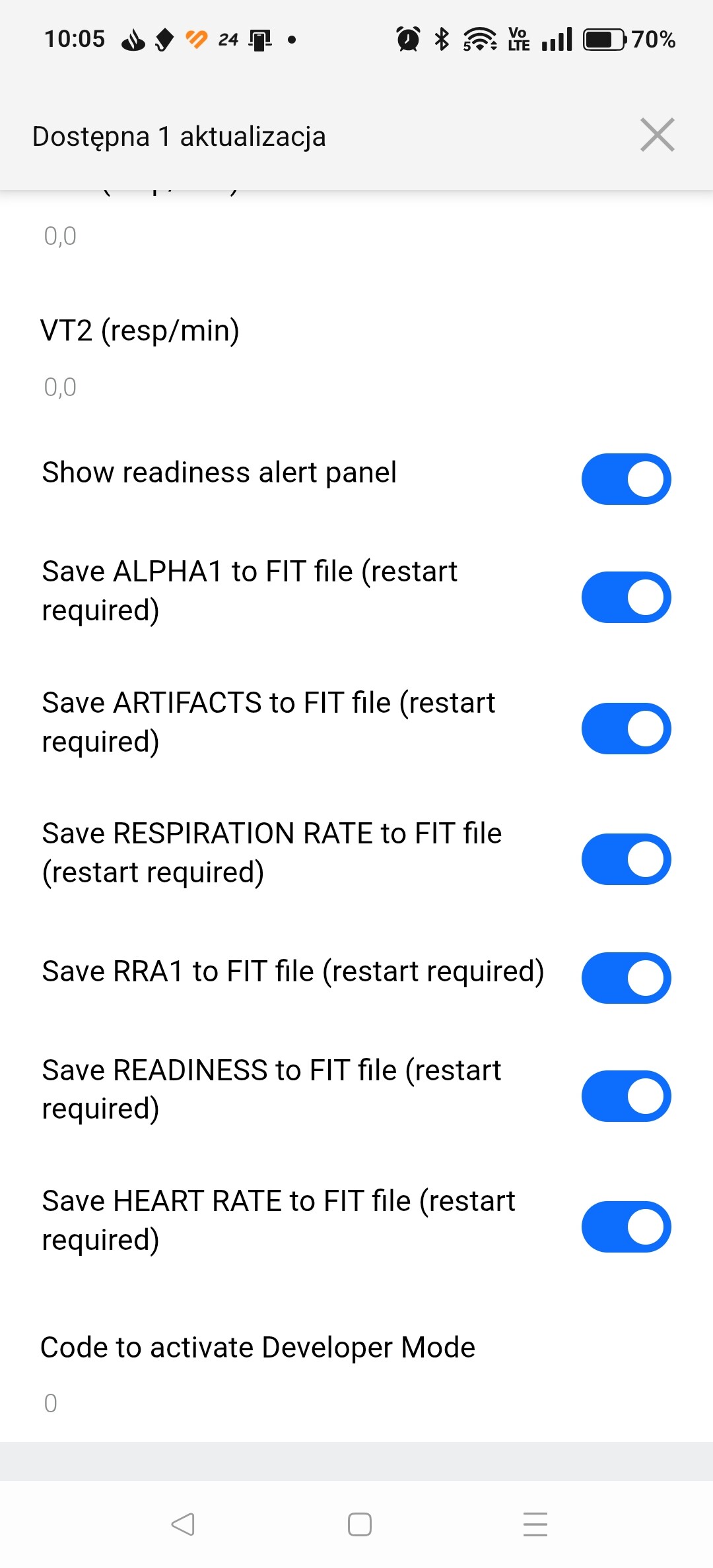Go back using the system back button

(183, 1524)
